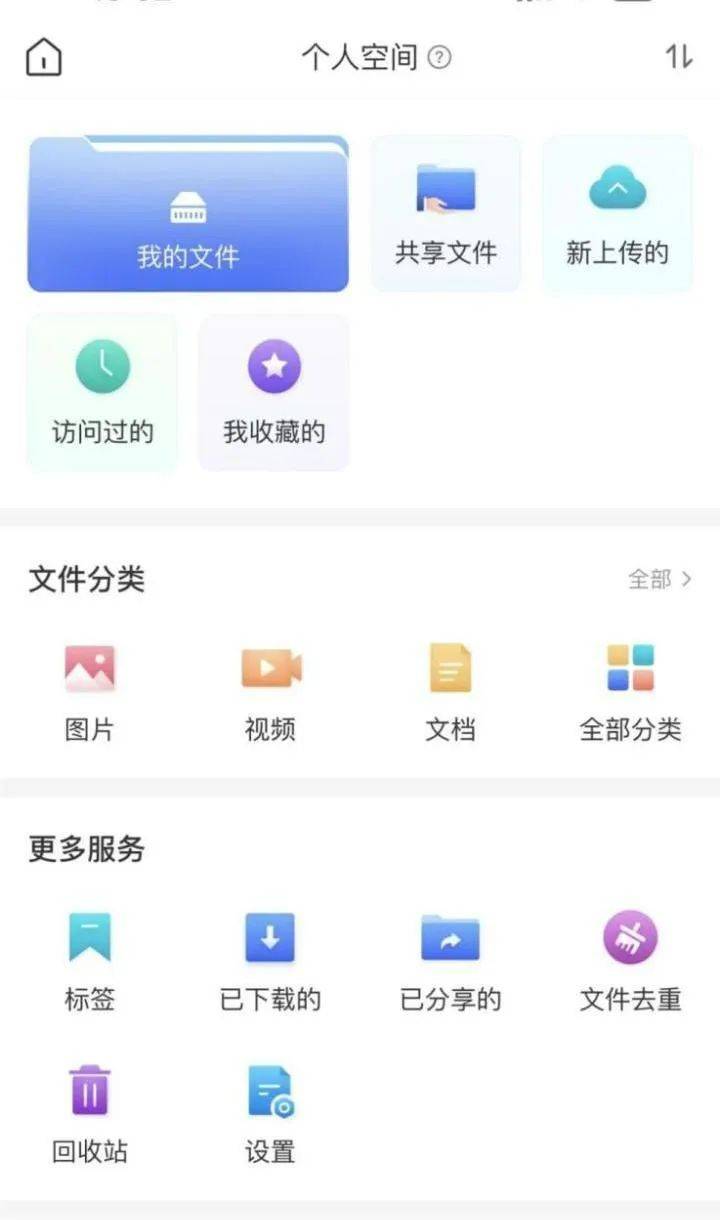Open the 回收站 recycle bin
Image resolution: width=720 pixels, height=1220 pixels.
tap(90, 1113)
